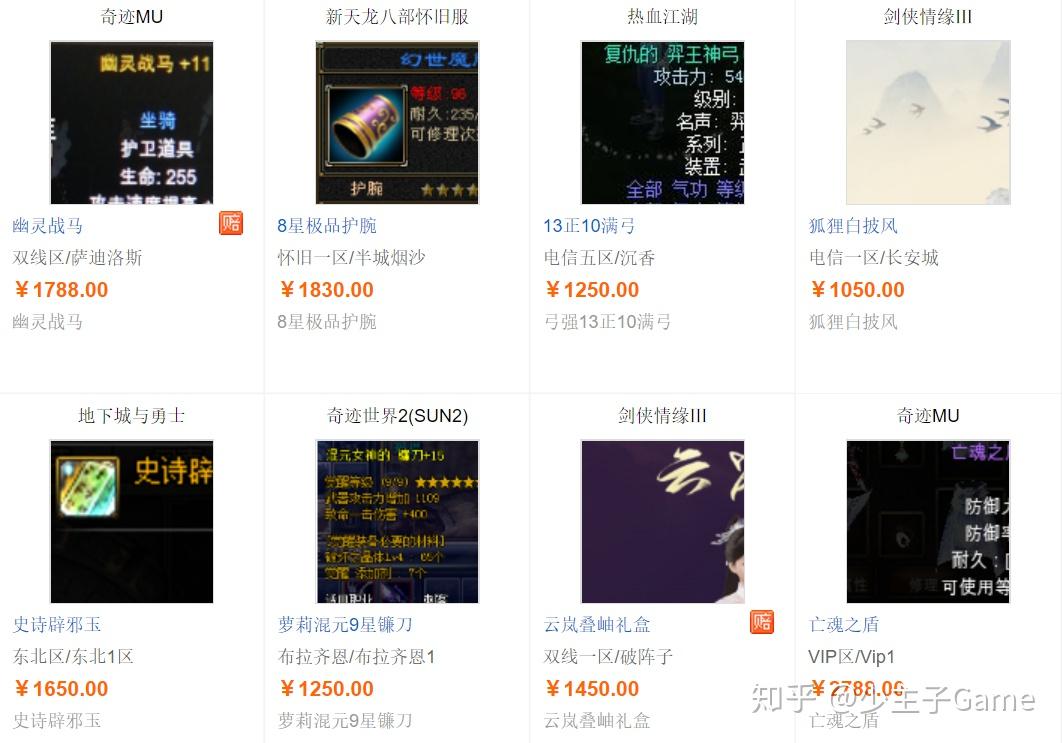The height and width of the screenshot is (743, 1062).
Task: Open the 云岚叠岫礼盒 listing link
Action: [x=597, y=625]
